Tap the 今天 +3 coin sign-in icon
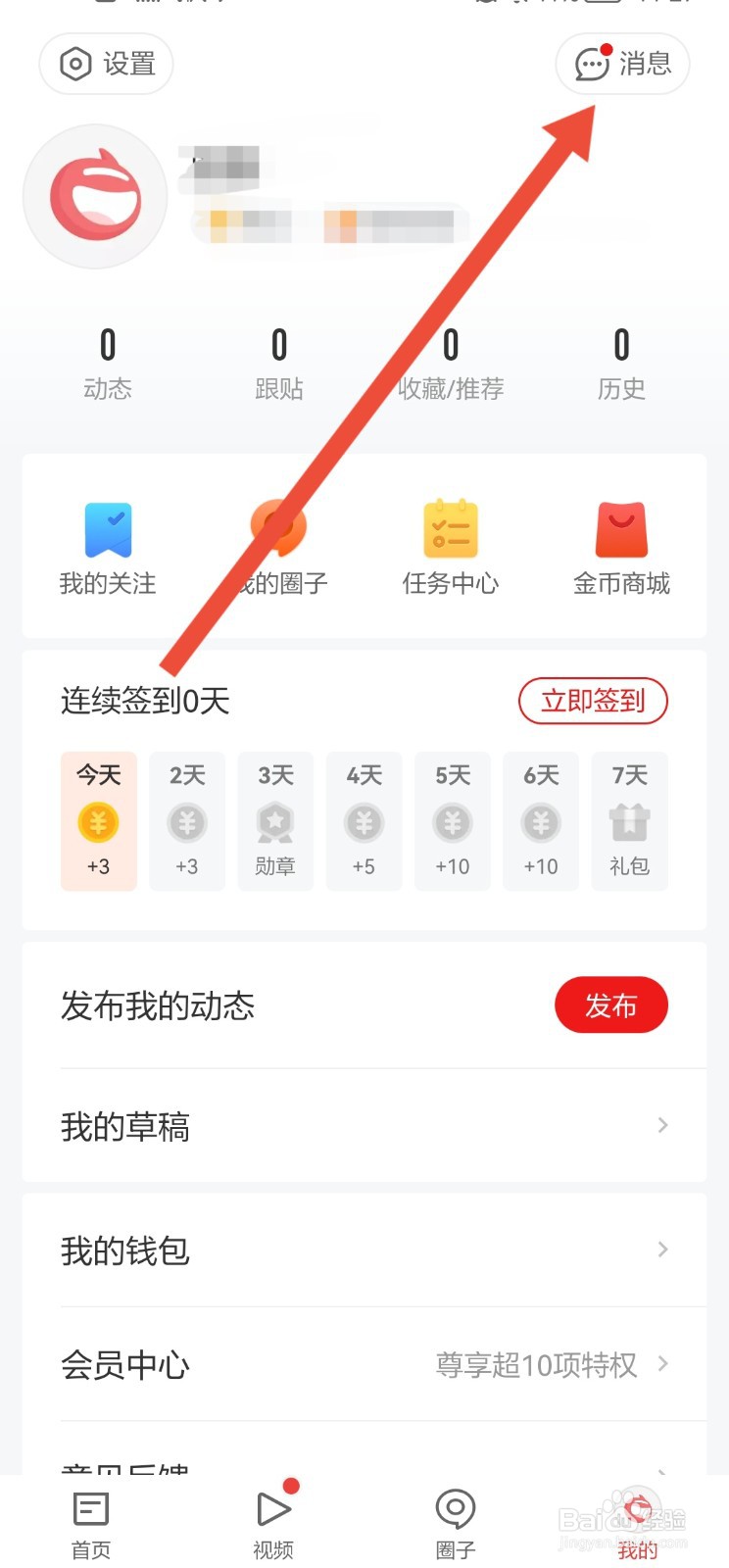The image size is (729, 1568). coord(98,821)
